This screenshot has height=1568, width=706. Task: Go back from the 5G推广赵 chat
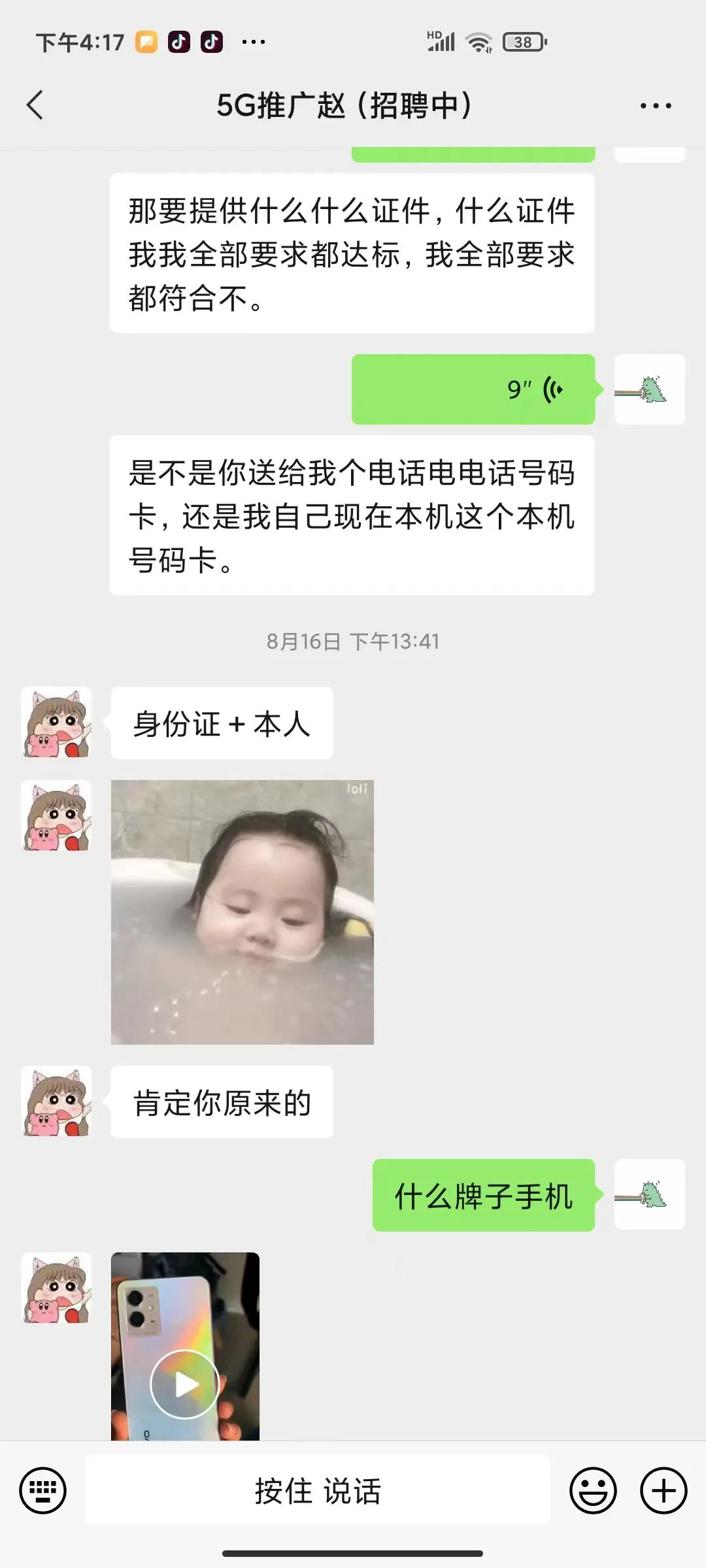[x=35, y=105]
